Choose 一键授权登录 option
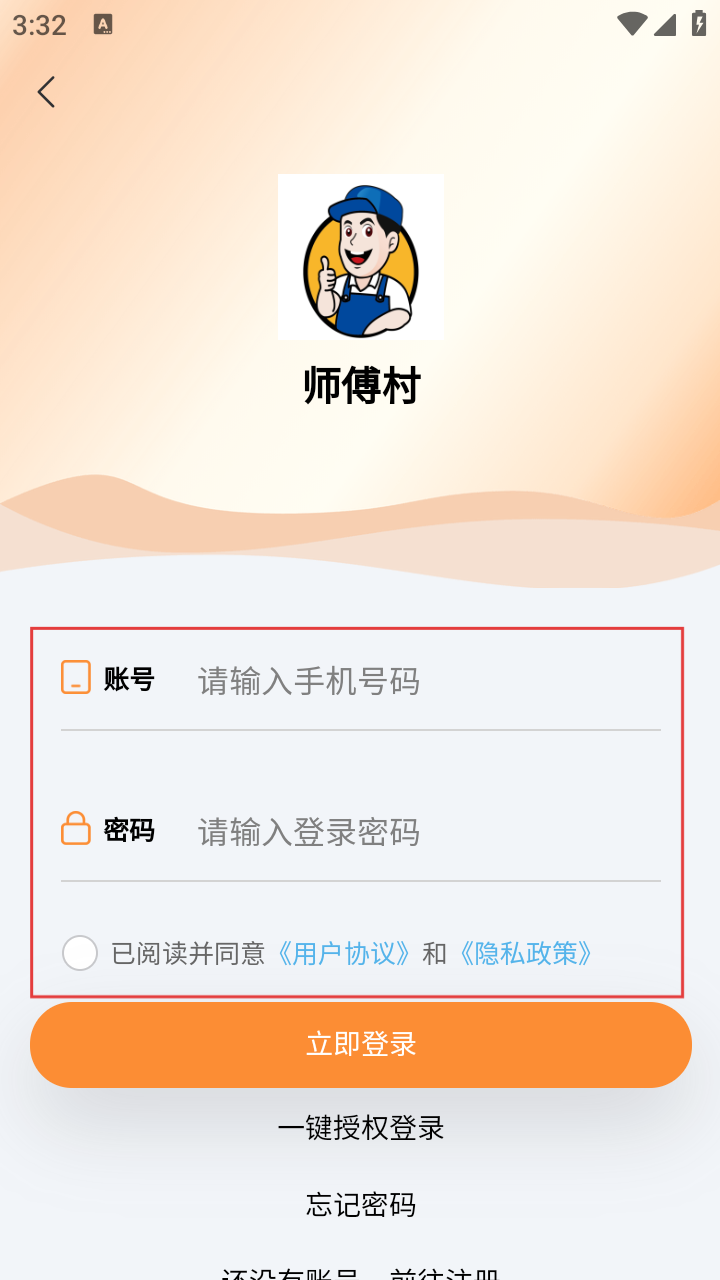720x1280 pixels. pos(360,1128)
